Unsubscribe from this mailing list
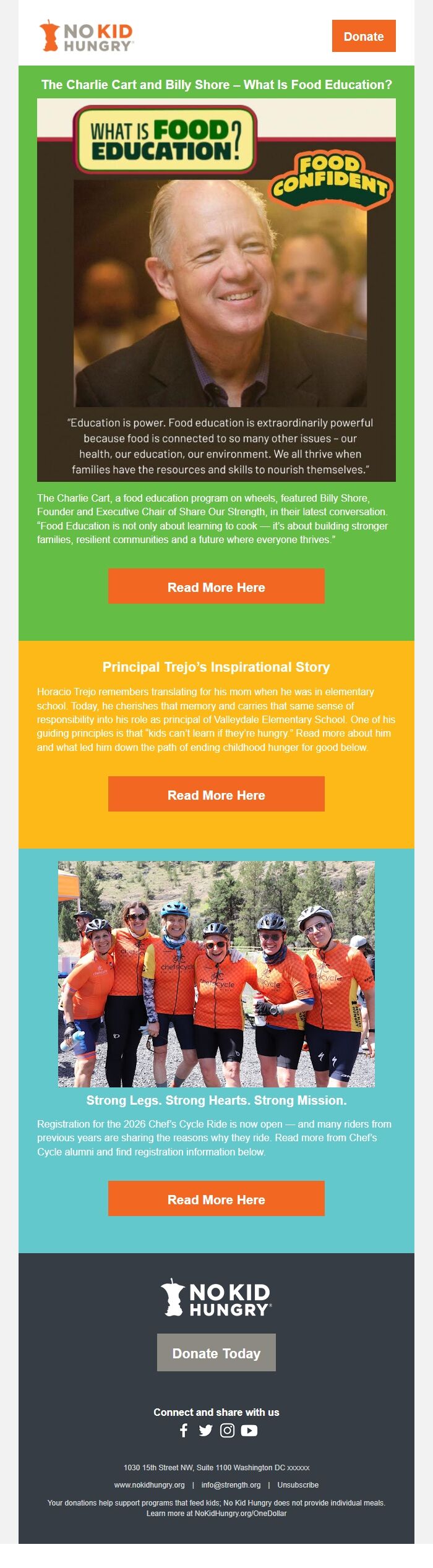Screen dimensions: 433x1568 [x=298, y=1484]
